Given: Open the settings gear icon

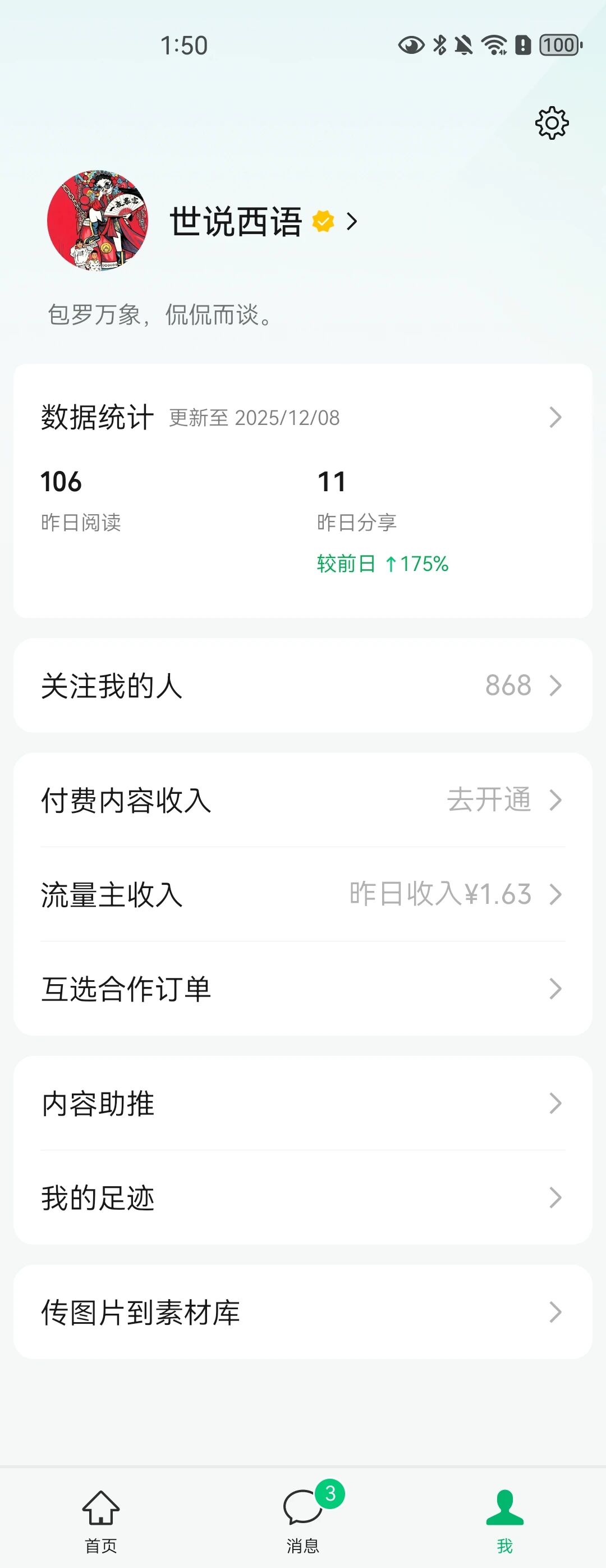Looking at the screenshot, I should 551,123.
